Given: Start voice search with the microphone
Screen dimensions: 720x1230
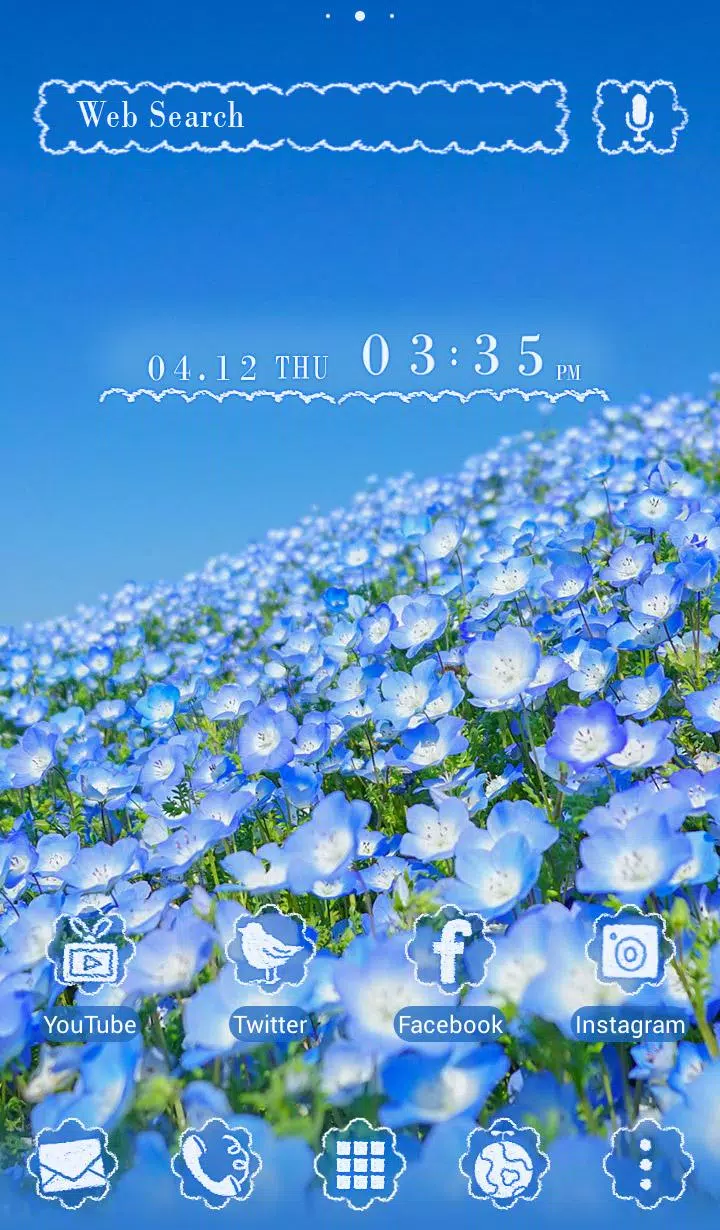Looking at the screenshot, I should (x=640, y=117).
